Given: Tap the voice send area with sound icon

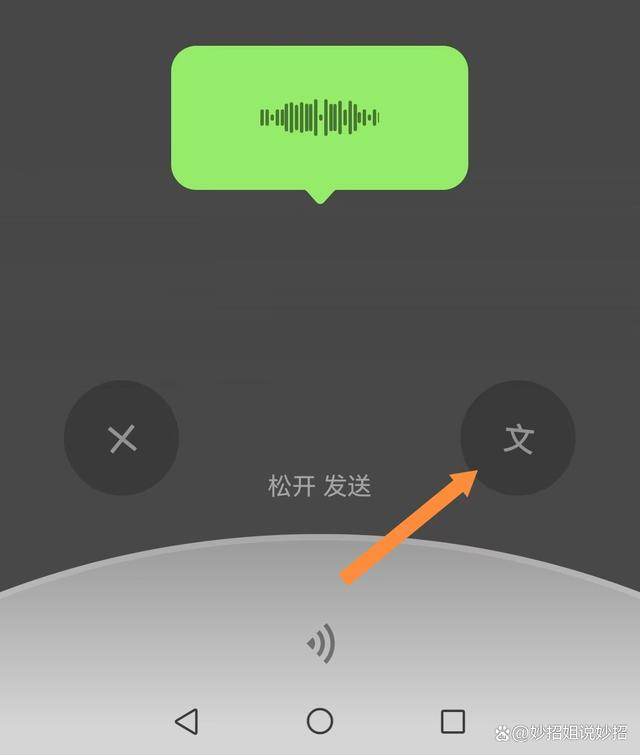Looking at the screenshot, I should 320,643.
